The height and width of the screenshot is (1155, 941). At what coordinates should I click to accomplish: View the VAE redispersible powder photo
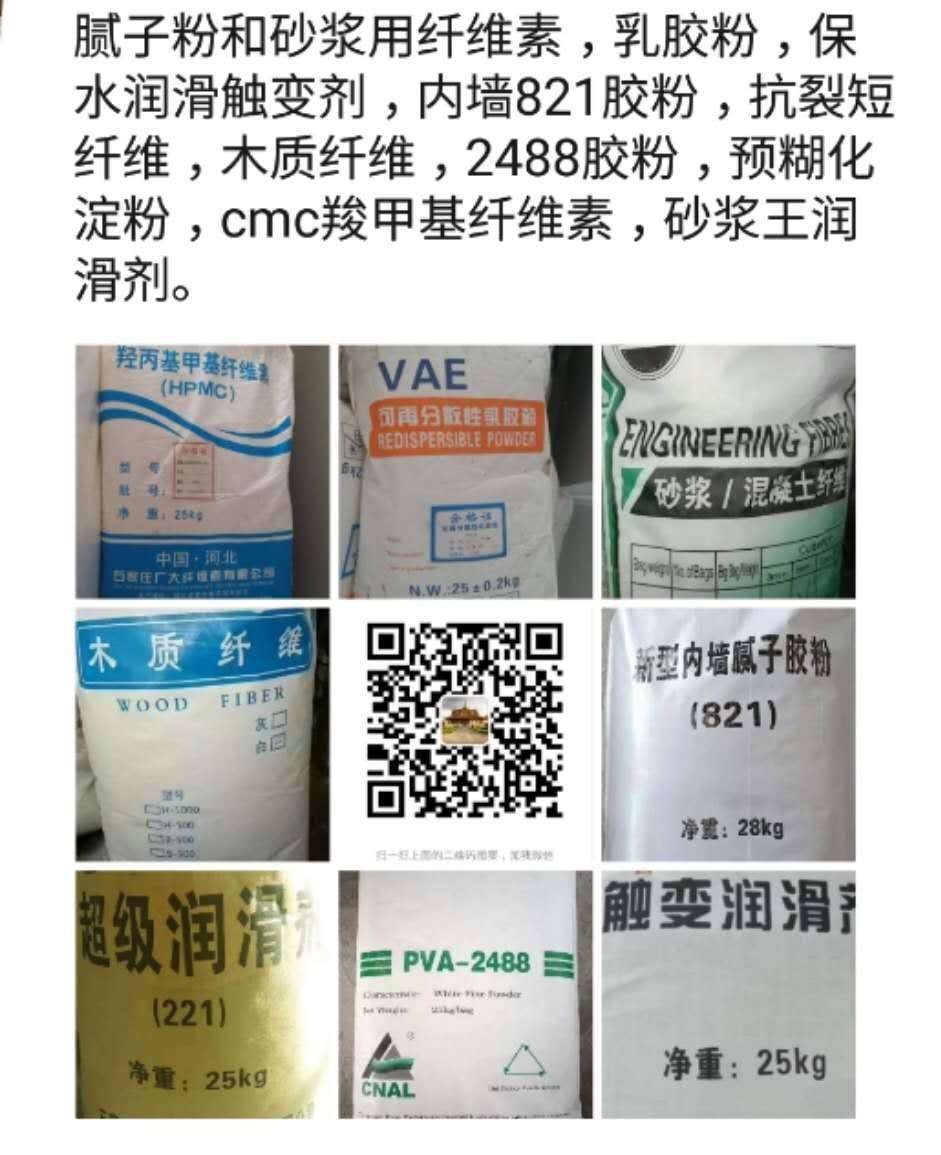(465, 472)
